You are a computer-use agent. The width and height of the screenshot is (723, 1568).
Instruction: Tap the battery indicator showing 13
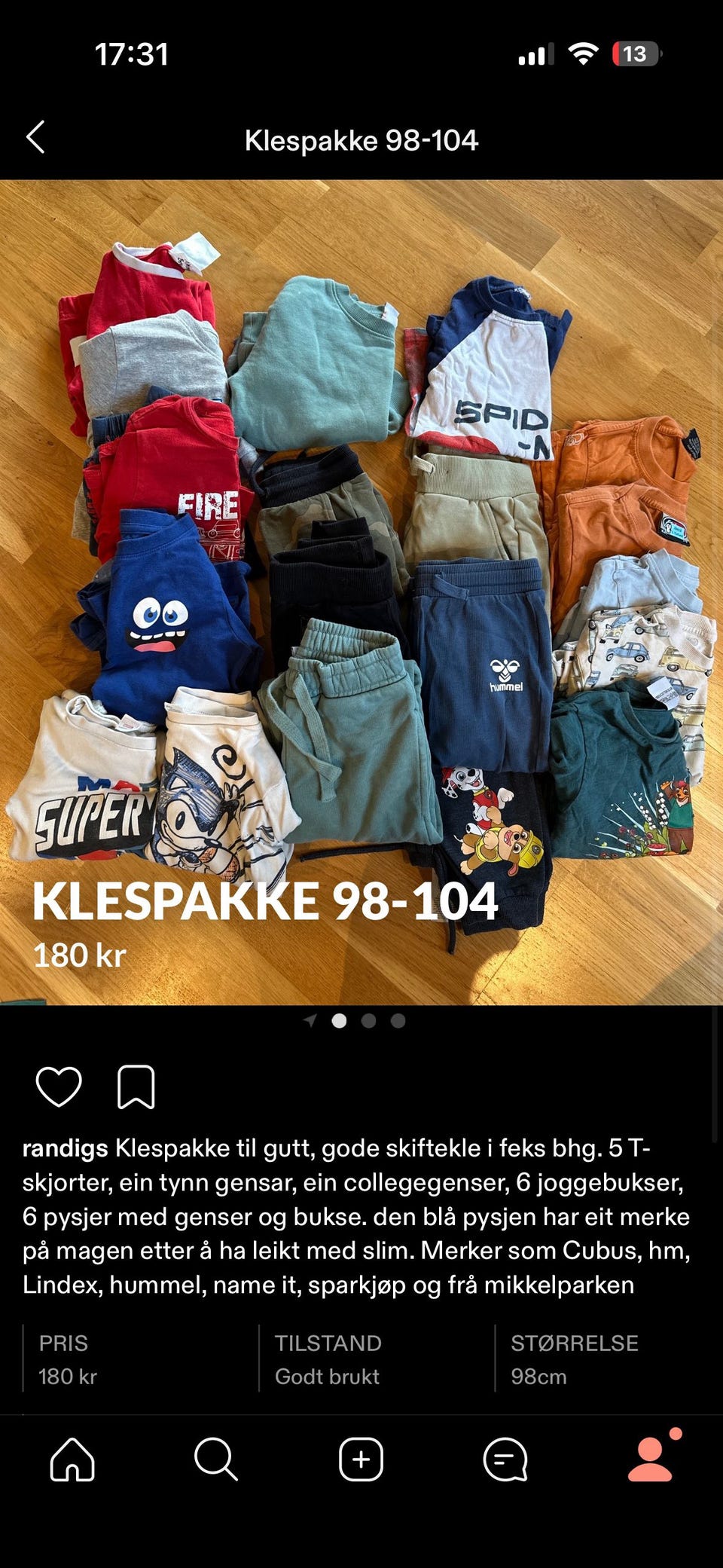coord(636,53)
